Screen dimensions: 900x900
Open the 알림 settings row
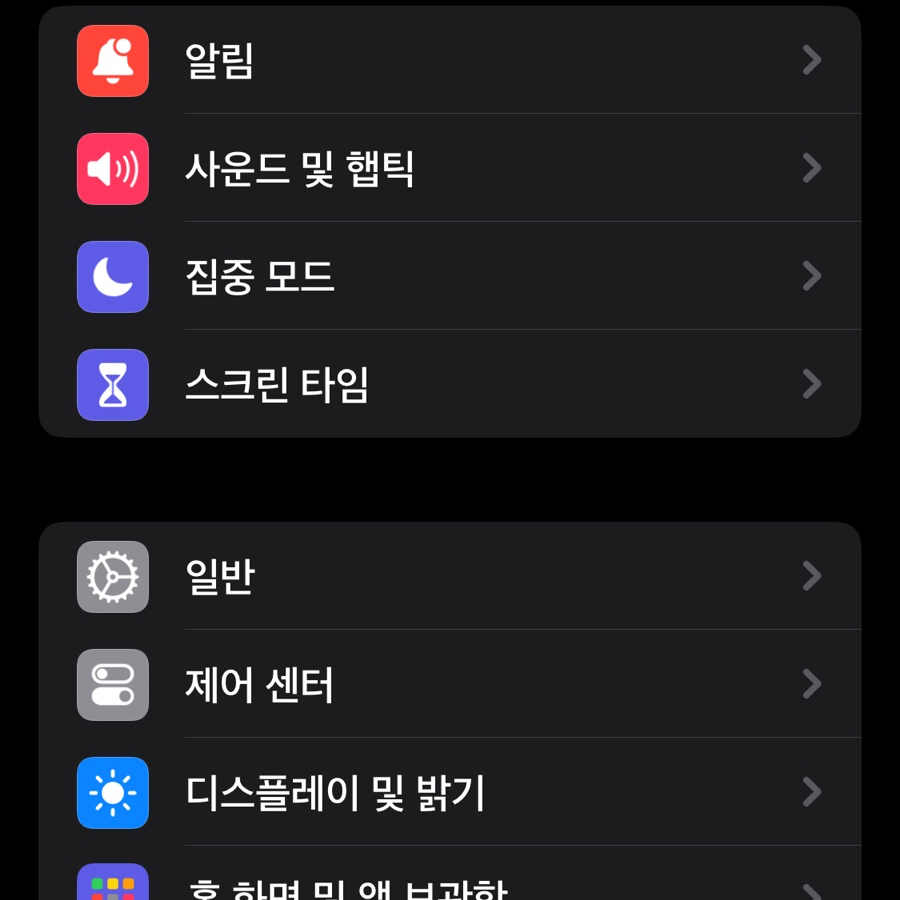click(x=450, y=60)
